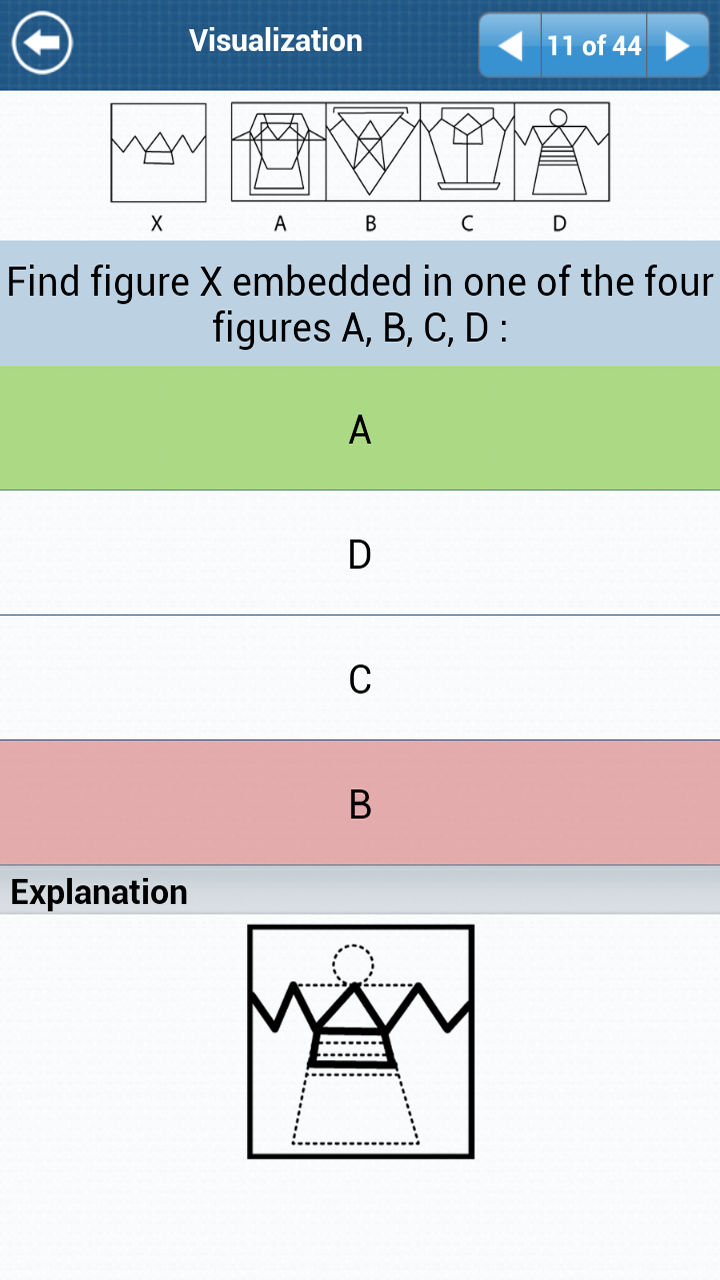Tap answer option B
The image size is (720, 1280).
pyautogui.click(x=360, y=803)
